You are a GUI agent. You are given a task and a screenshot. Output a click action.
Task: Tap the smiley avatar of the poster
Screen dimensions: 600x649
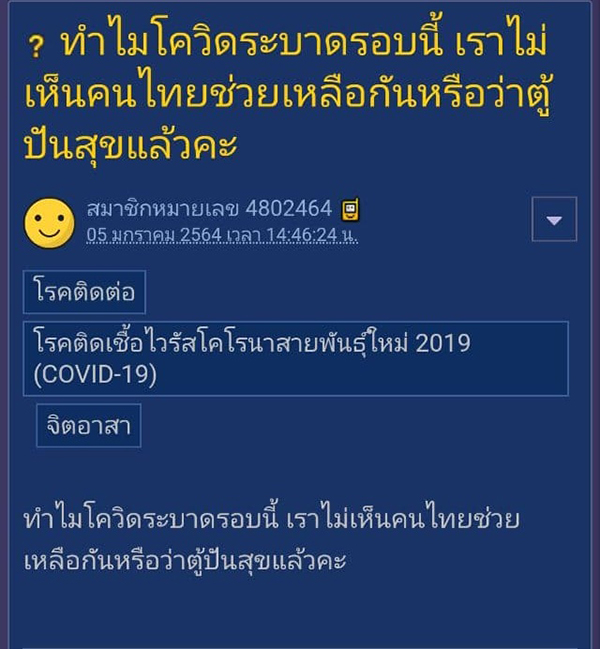(49, 222)
